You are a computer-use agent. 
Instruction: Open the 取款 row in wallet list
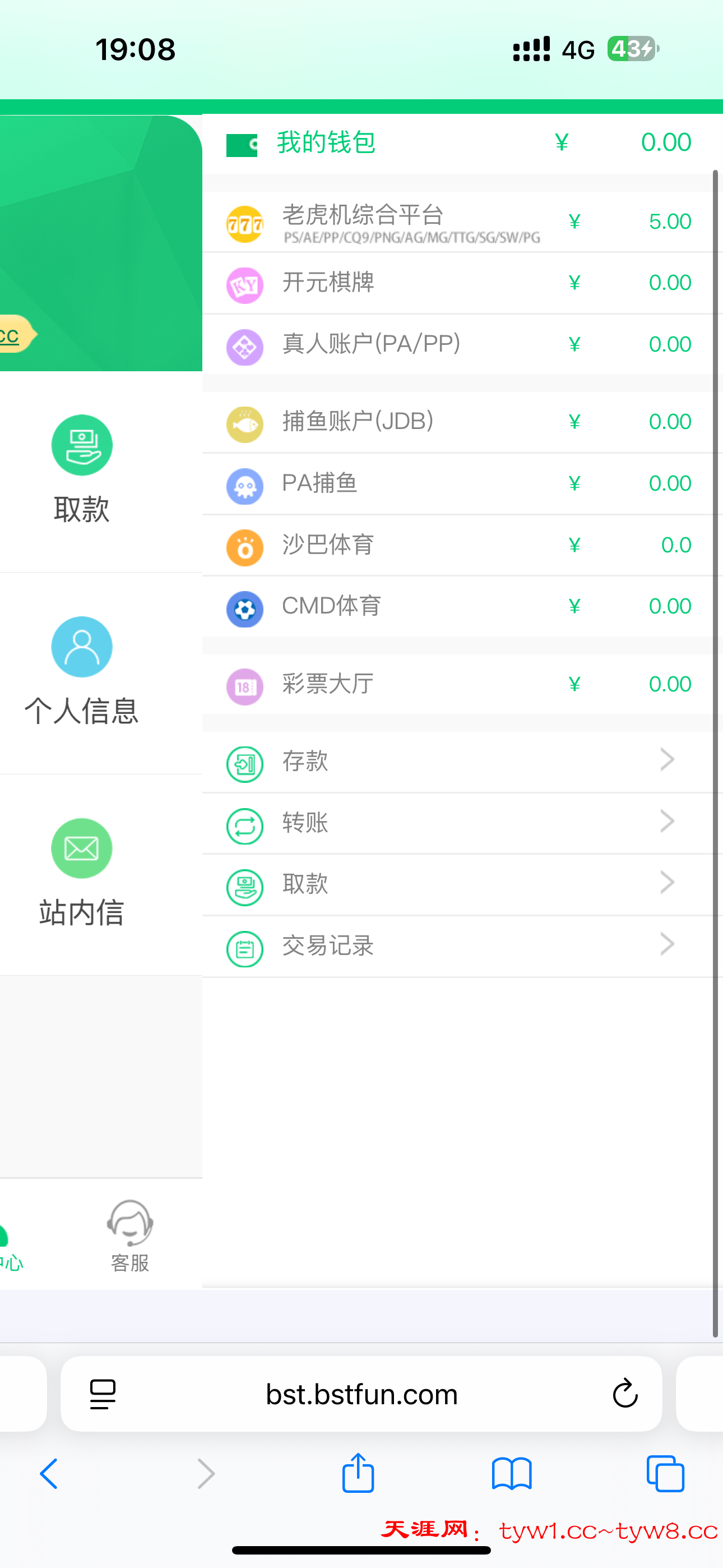click(456, 884)
